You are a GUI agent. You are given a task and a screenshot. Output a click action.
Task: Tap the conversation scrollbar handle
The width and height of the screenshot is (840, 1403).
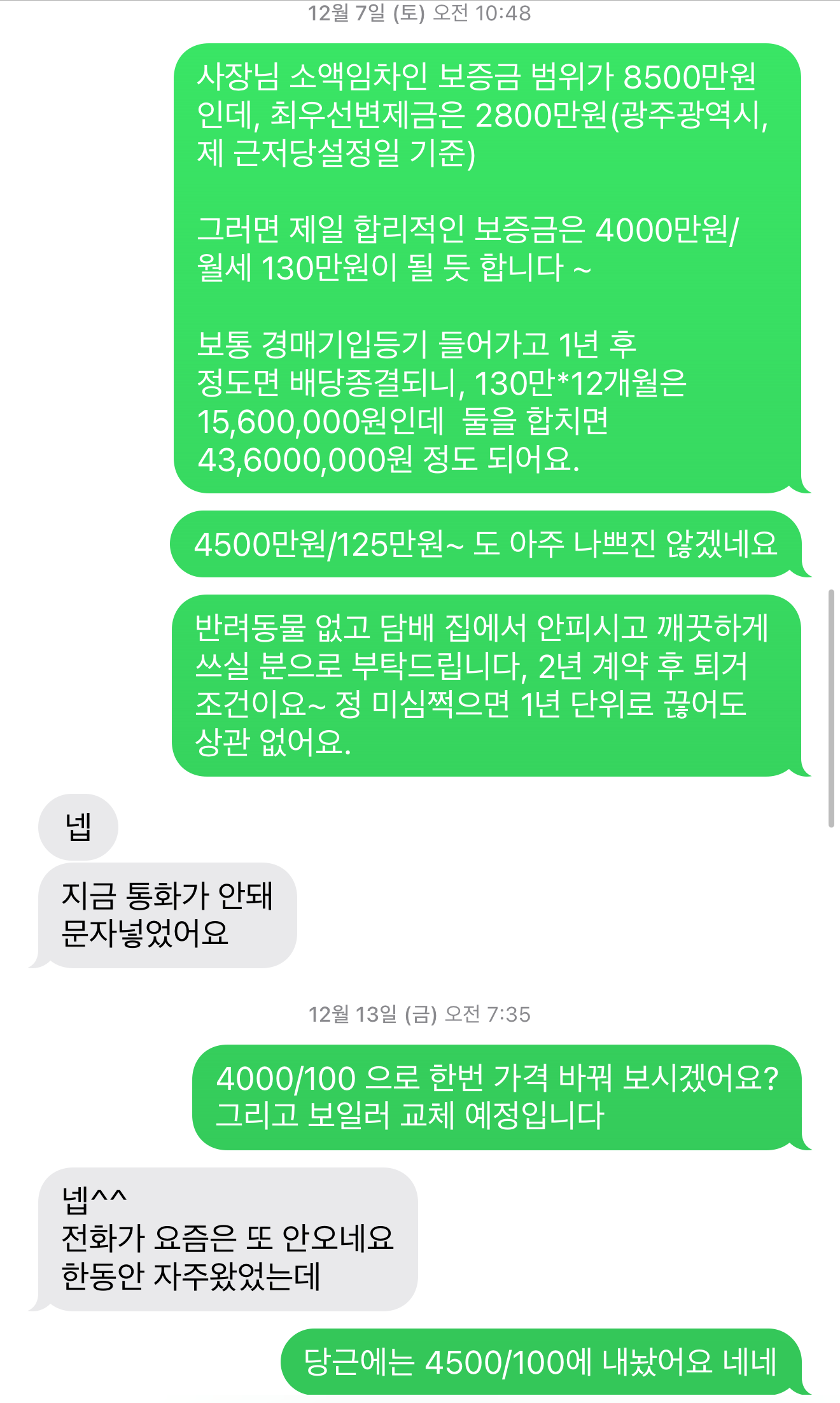830,708
